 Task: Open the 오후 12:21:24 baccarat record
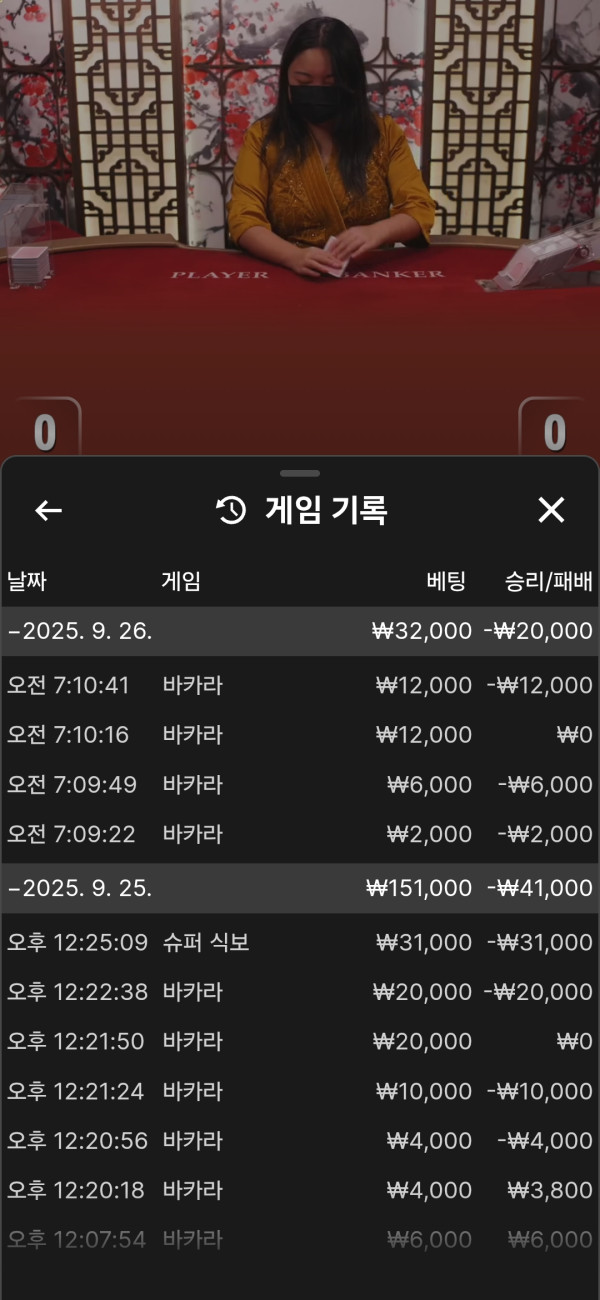pyautogui.click(x=300, y=1091)
